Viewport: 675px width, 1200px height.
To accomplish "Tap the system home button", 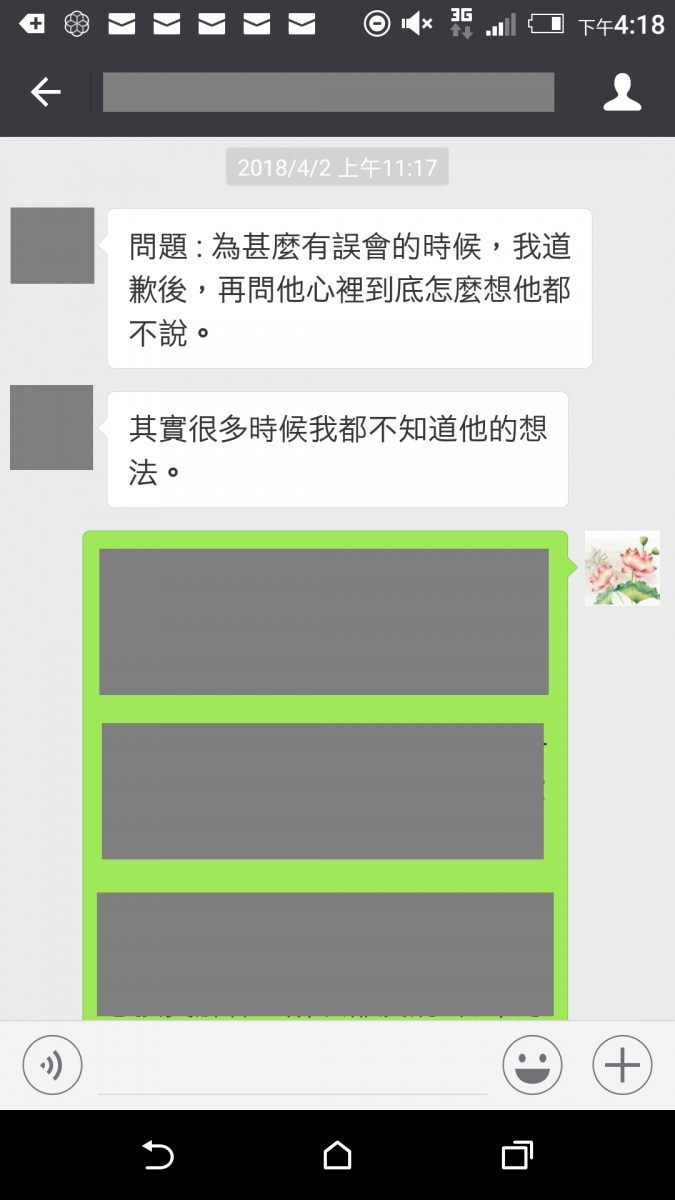I will pos(337,1156).
